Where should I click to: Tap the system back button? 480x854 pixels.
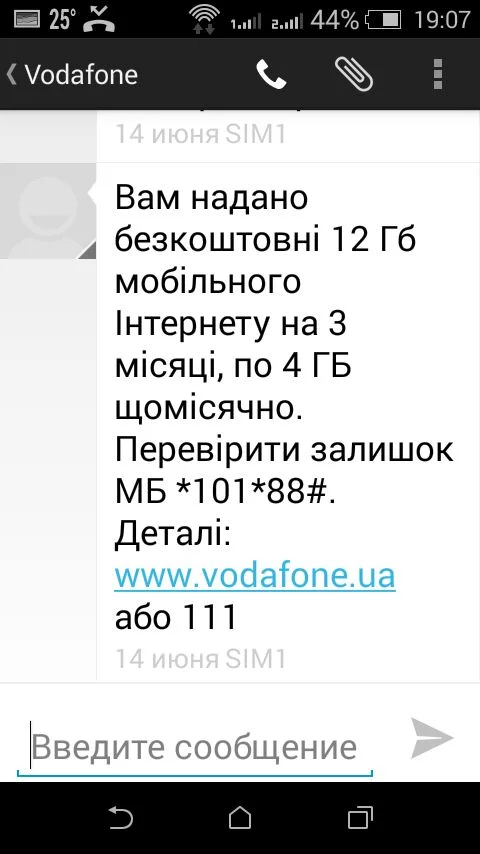click(120, 818)
